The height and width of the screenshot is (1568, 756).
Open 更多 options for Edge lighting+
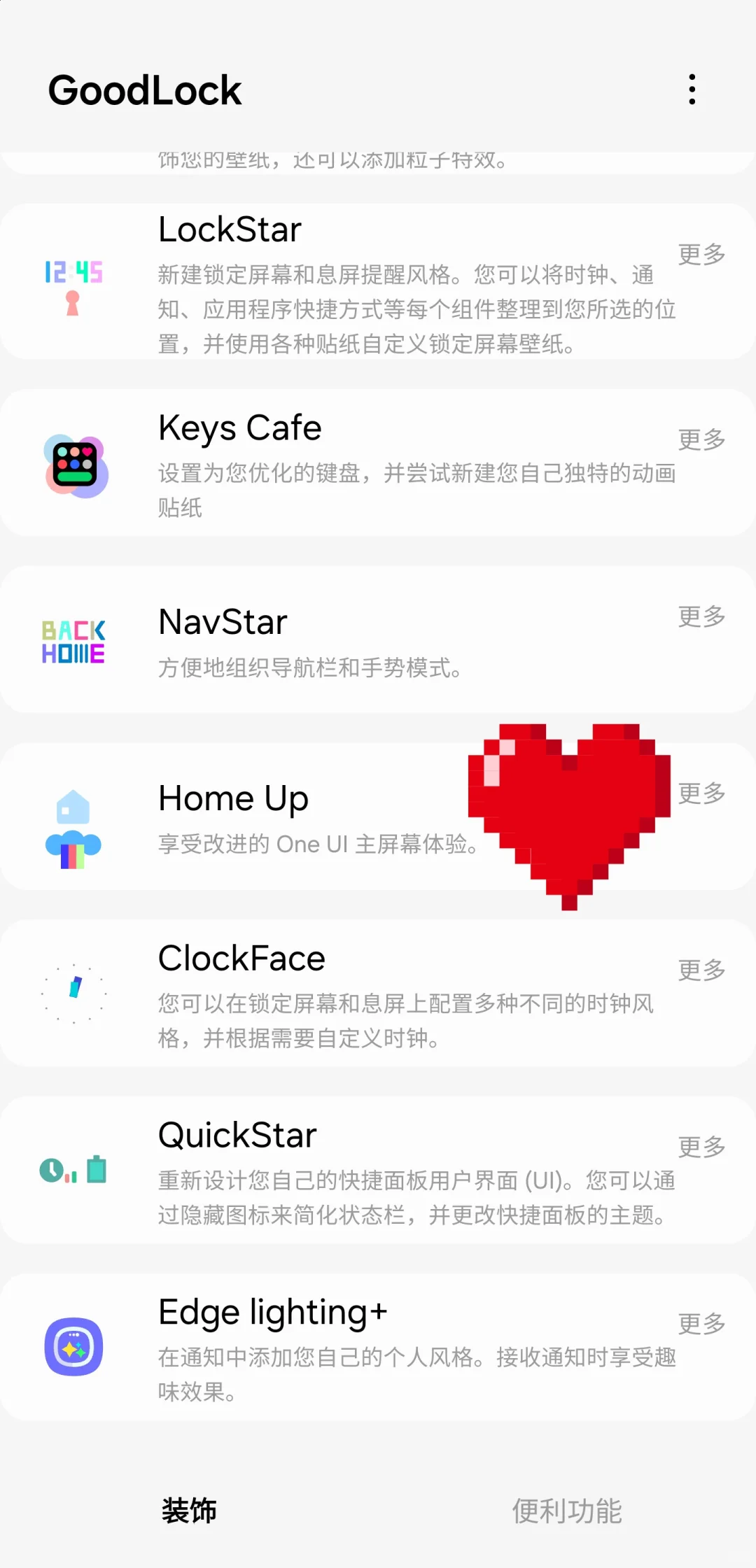coord(701,1325)
